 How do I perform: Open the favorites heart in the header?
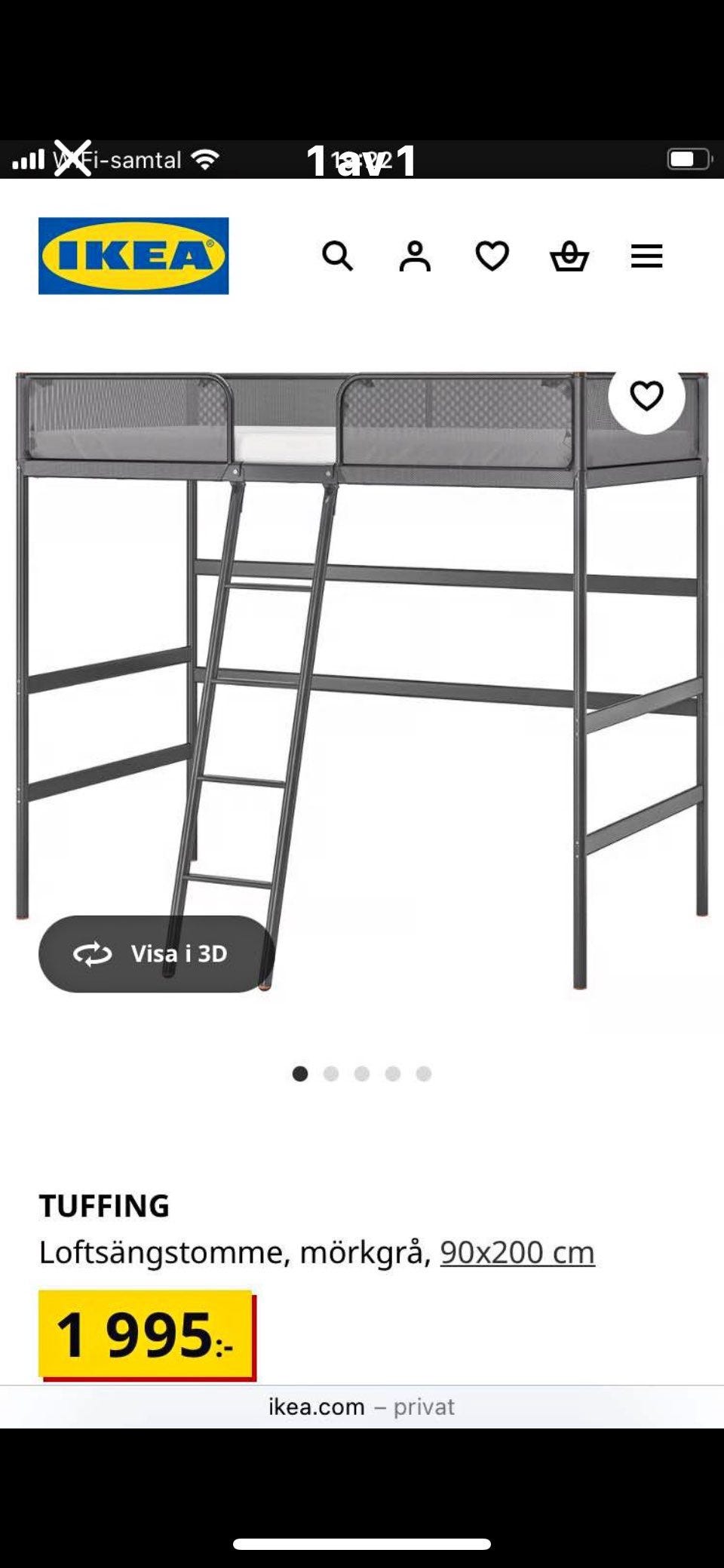click(x=492, y=256)
